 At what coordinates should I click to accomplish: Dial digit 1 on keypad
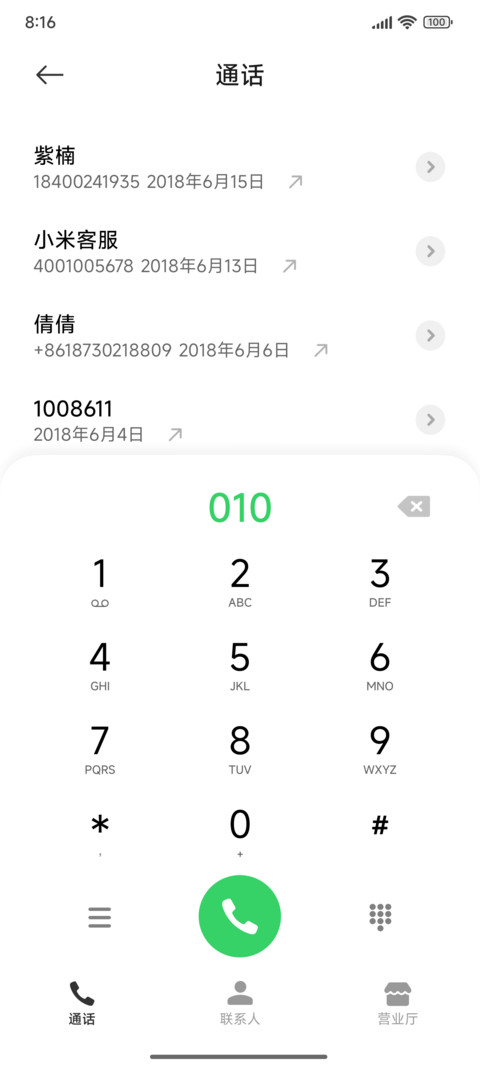pos(100,583)
